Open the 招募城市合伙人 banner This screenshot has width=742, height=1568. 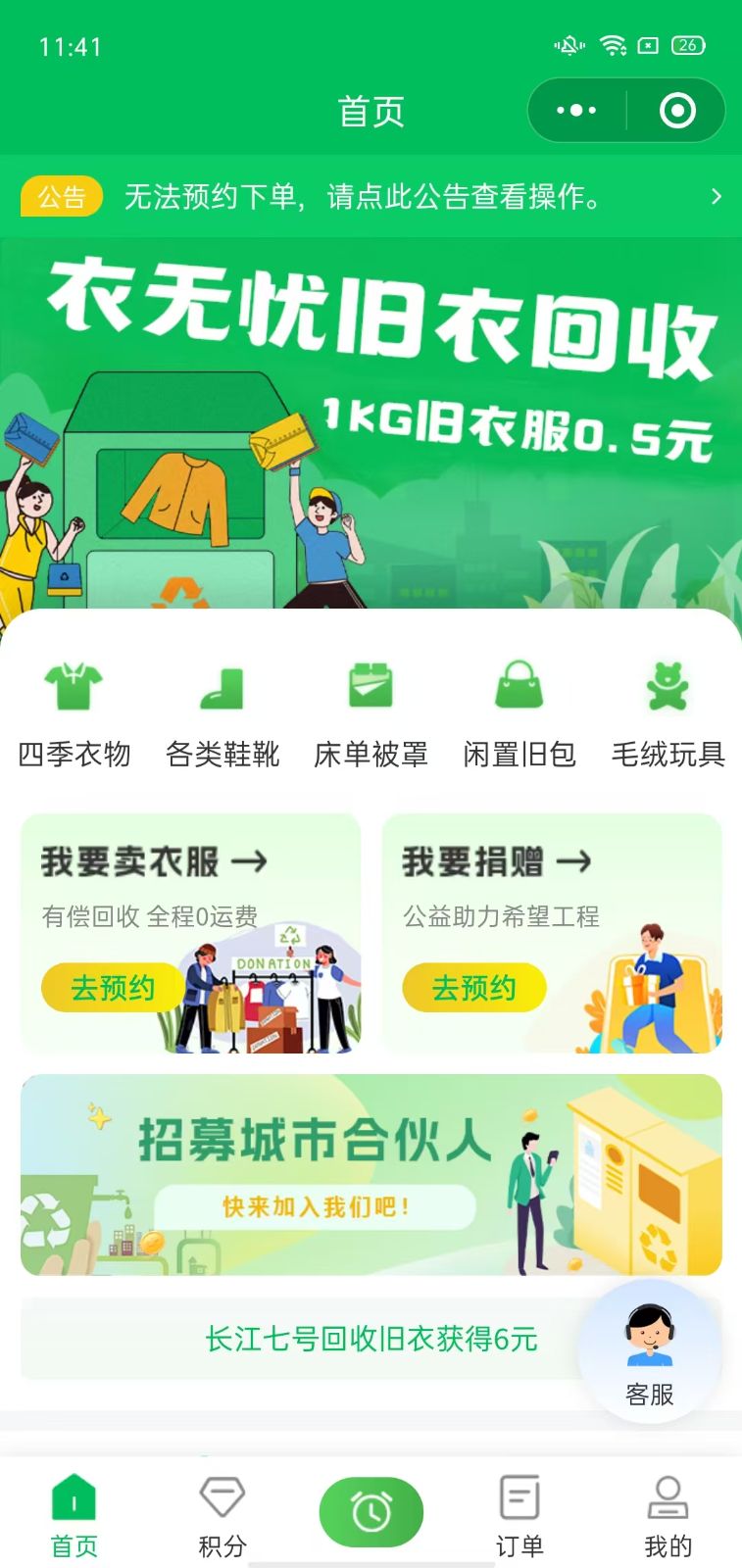(371, 1175)
